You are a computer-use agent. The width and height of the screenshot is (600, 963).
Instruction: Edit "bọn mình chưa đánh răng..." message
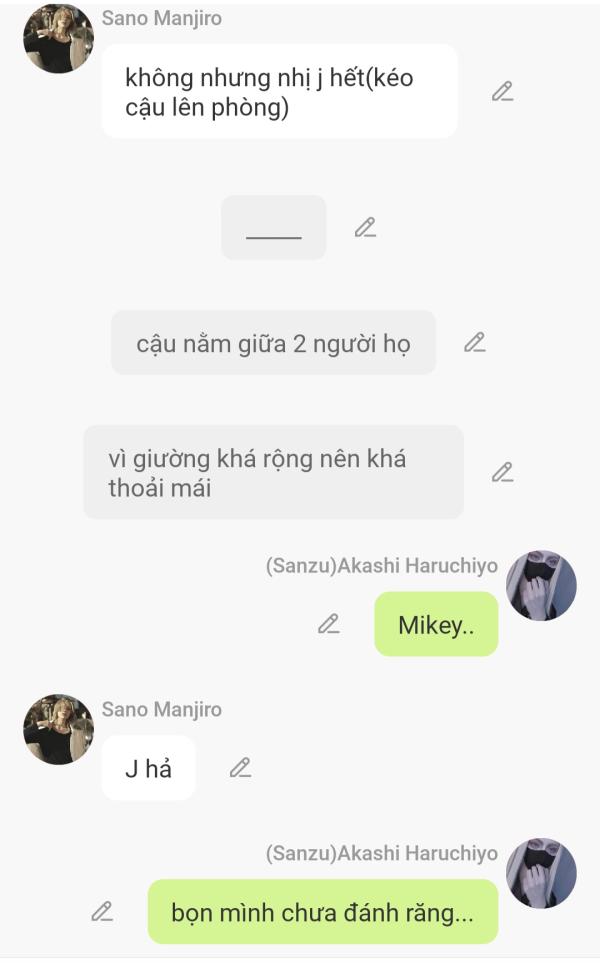click(102, 911)
